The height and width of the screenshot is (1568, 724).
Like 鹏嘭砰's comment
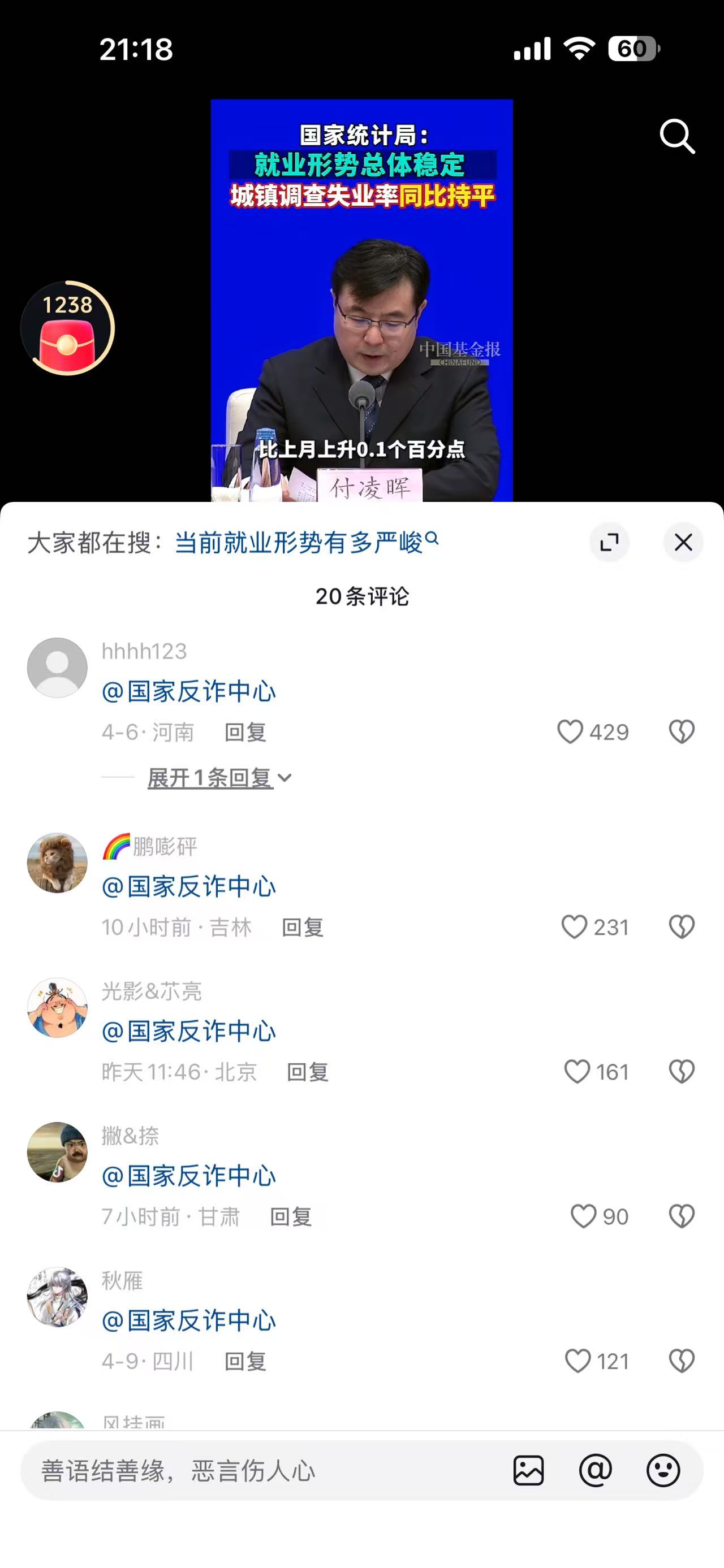point(574,927)
